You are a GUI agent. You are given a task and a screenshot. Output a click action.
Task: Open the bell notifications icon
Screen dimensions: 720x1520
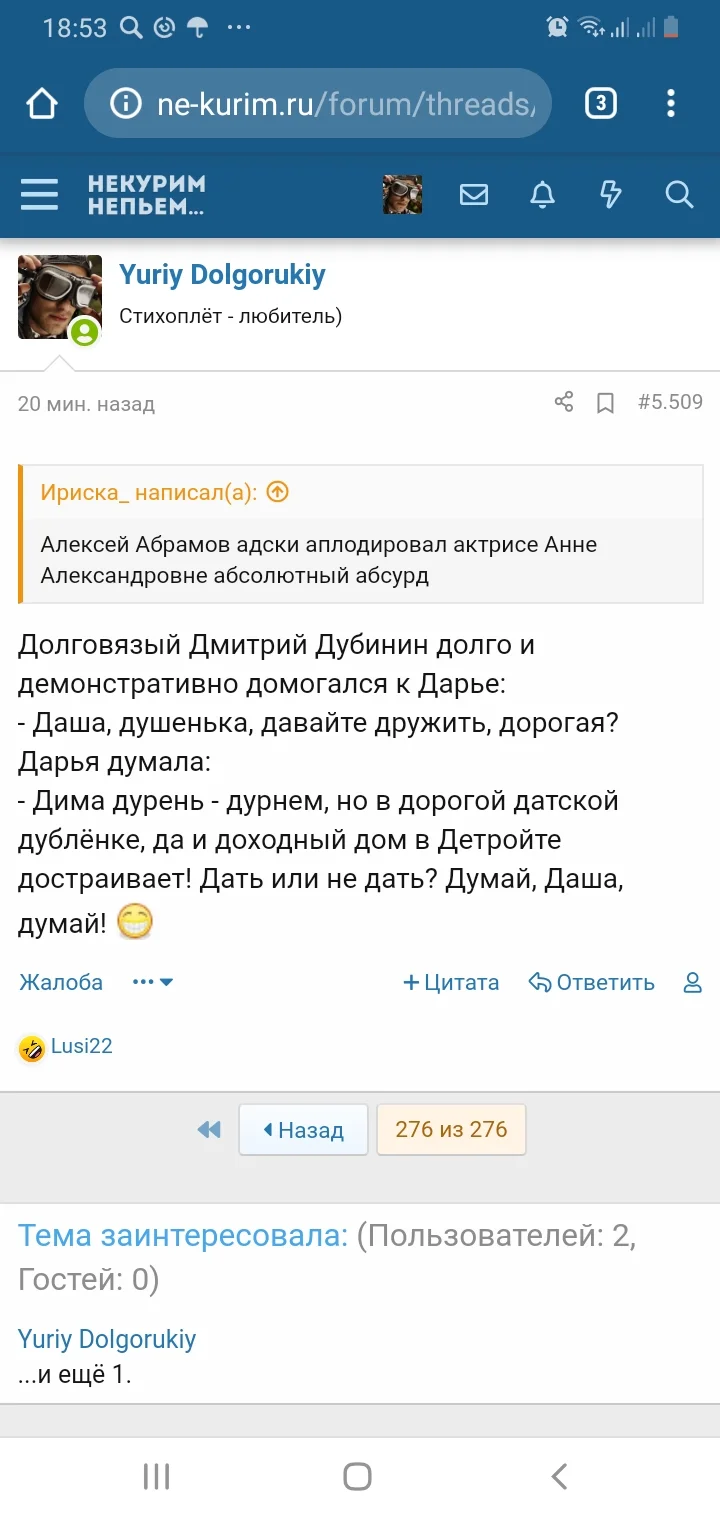pos(543,195)
